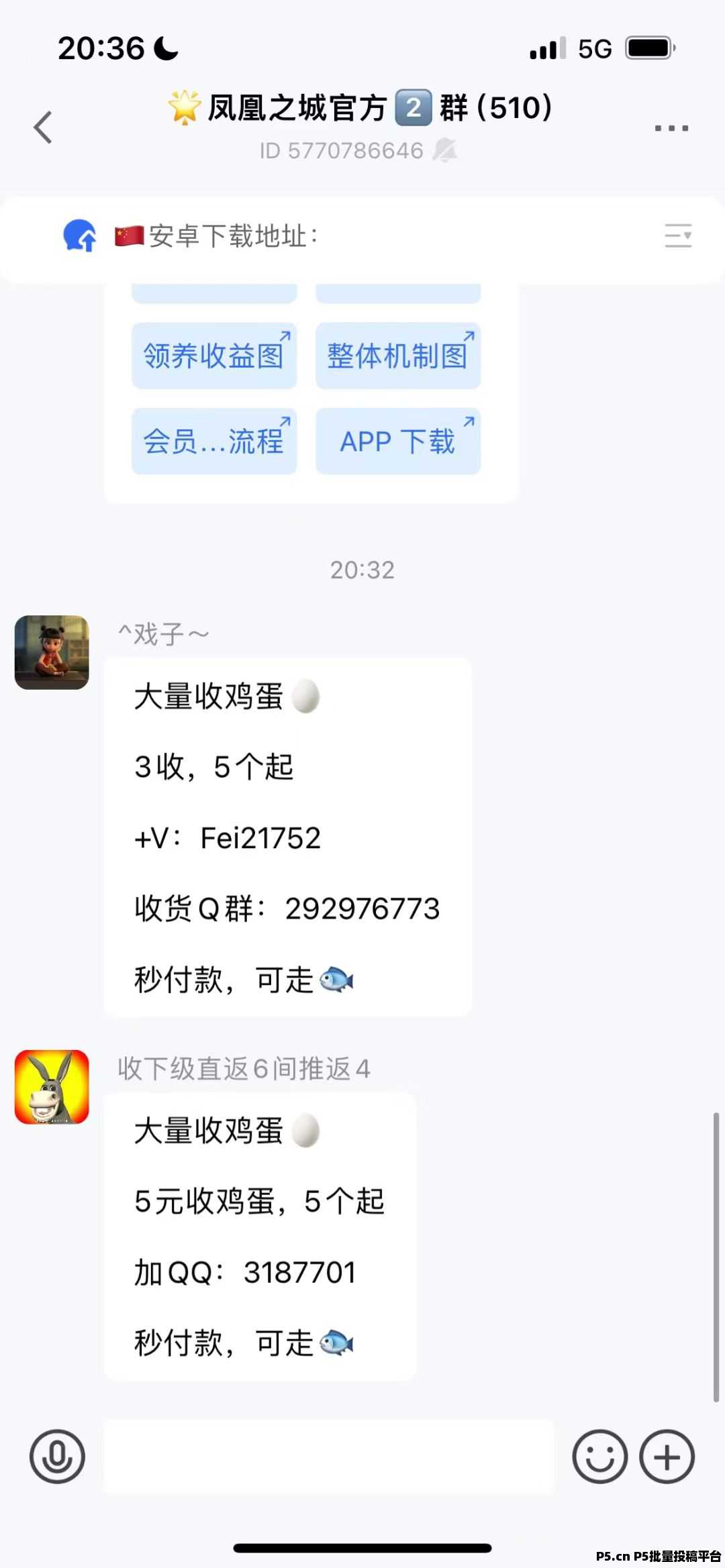
Task: Open the donkey avatar user's profile
Action: 52,1087
